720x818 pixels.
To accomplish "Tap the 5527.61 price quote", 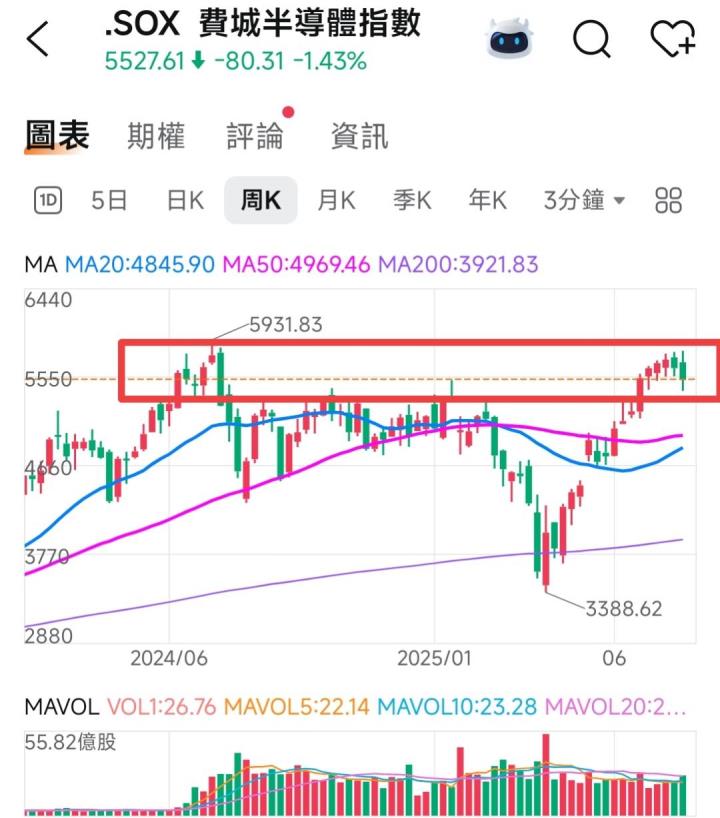I will click(140, 61).
